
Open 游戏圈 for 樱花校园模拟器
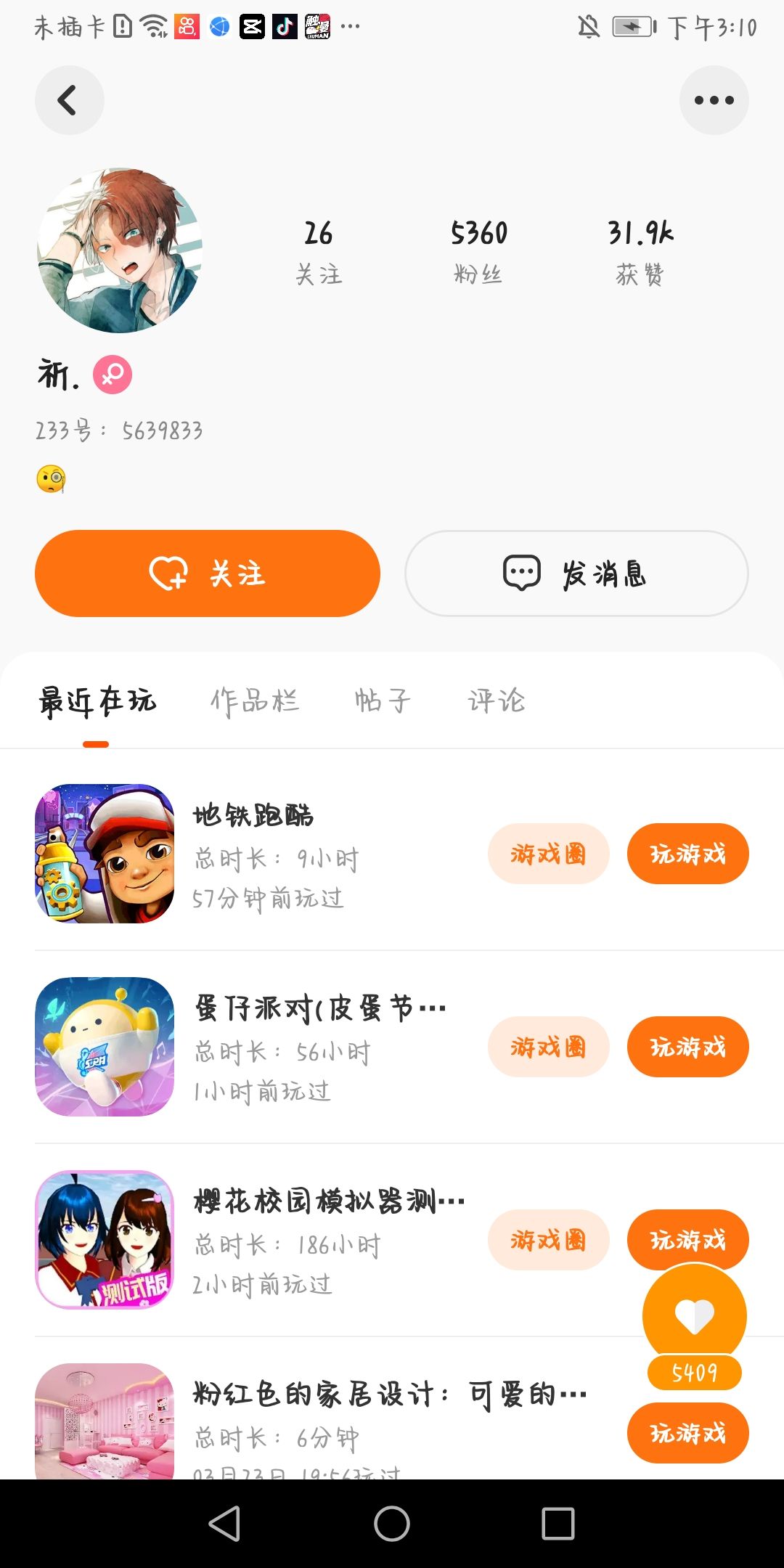[x=548, y=1240]
